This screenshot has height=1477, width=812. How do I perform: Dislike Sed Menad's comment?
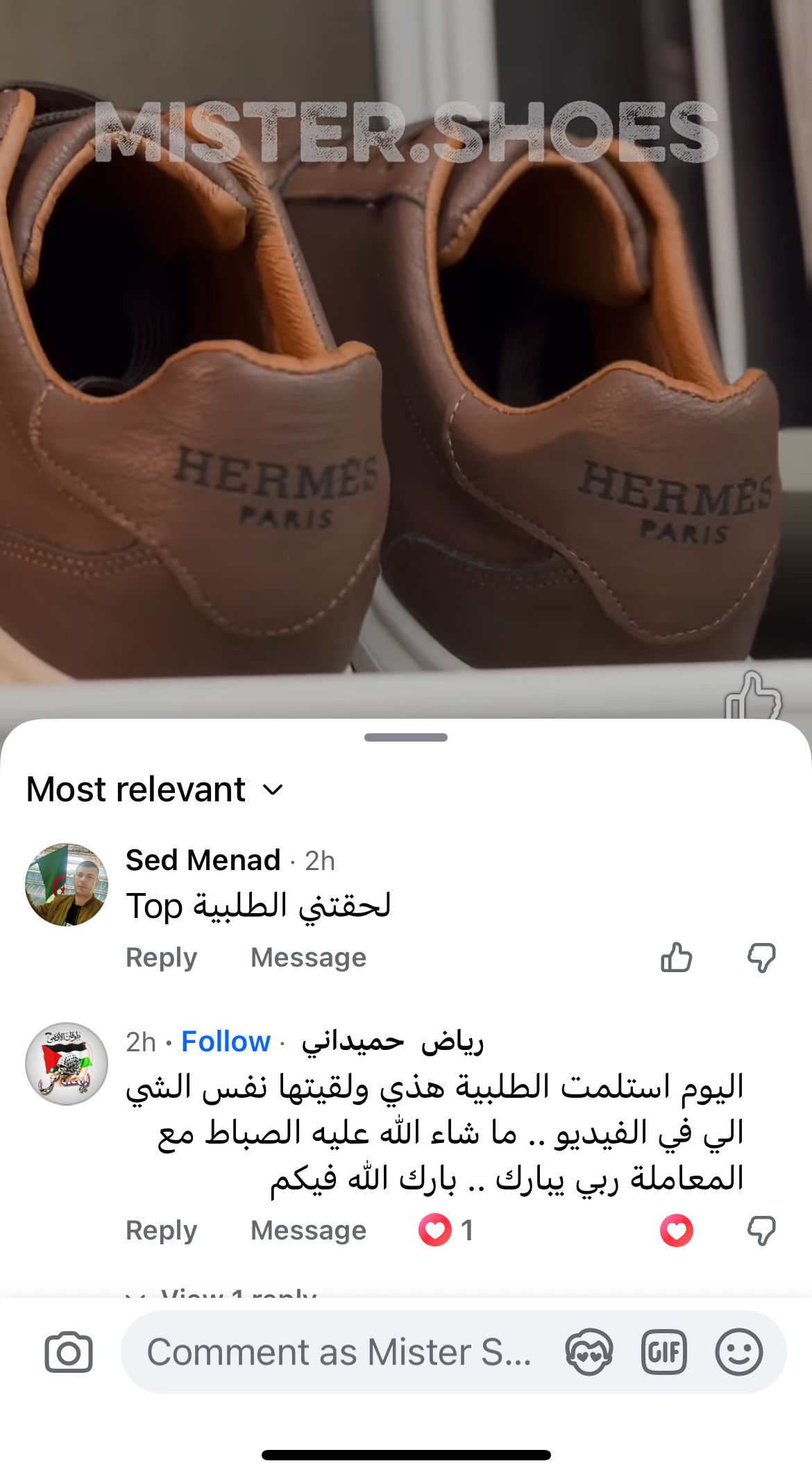(x=761, y=958)
